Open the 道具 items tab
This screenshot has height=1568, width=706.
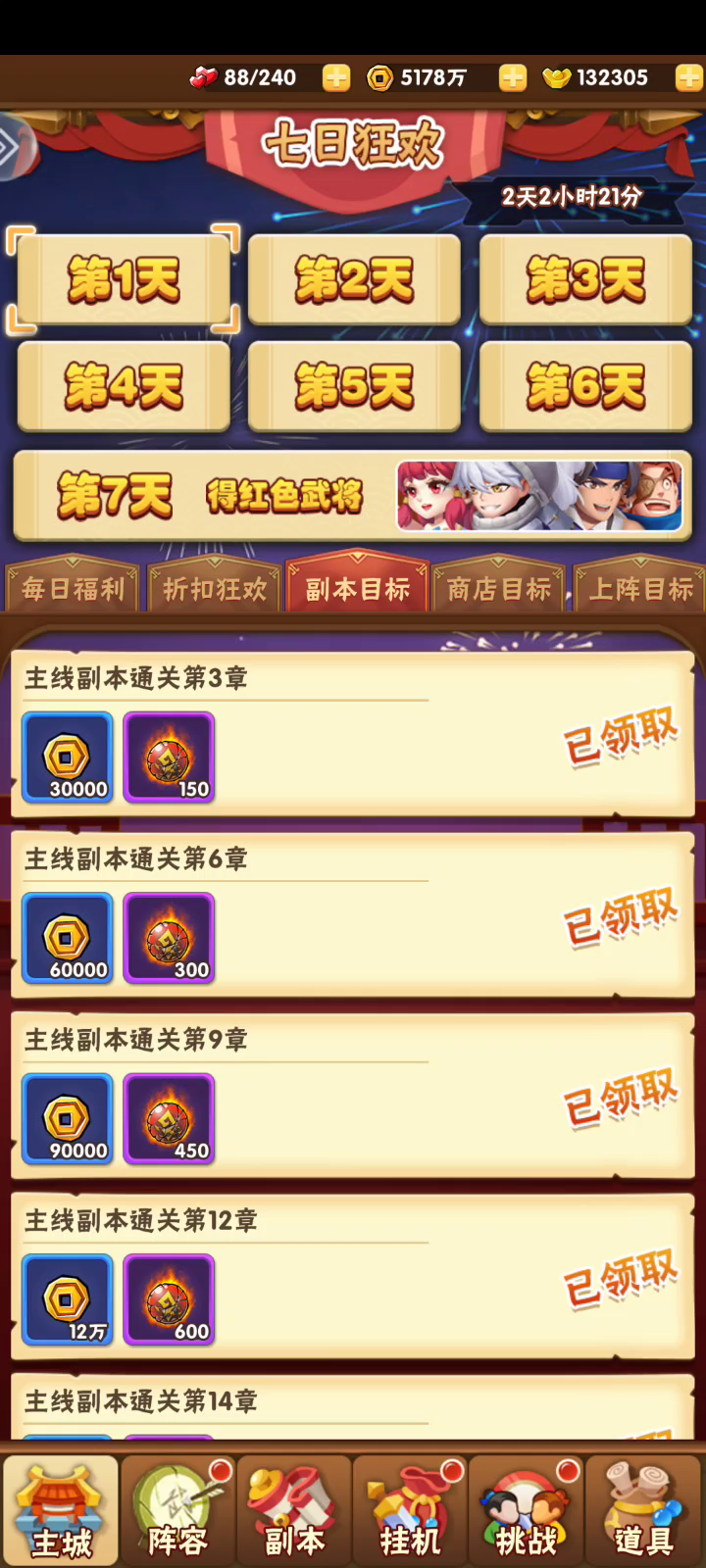click(643, 1510)
